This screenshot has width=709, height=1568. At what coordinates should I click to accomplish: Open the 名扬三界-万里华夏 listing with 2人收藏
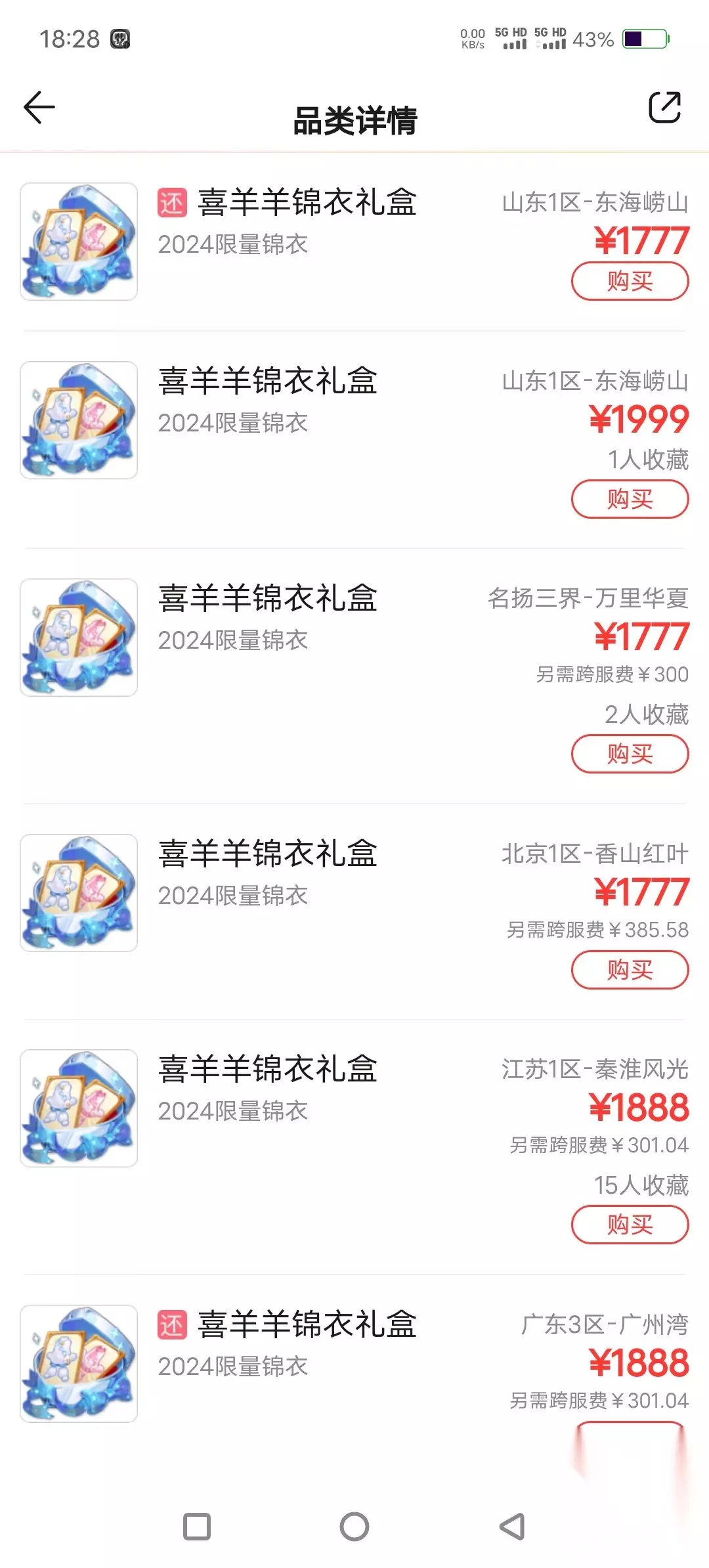point(354,676)
